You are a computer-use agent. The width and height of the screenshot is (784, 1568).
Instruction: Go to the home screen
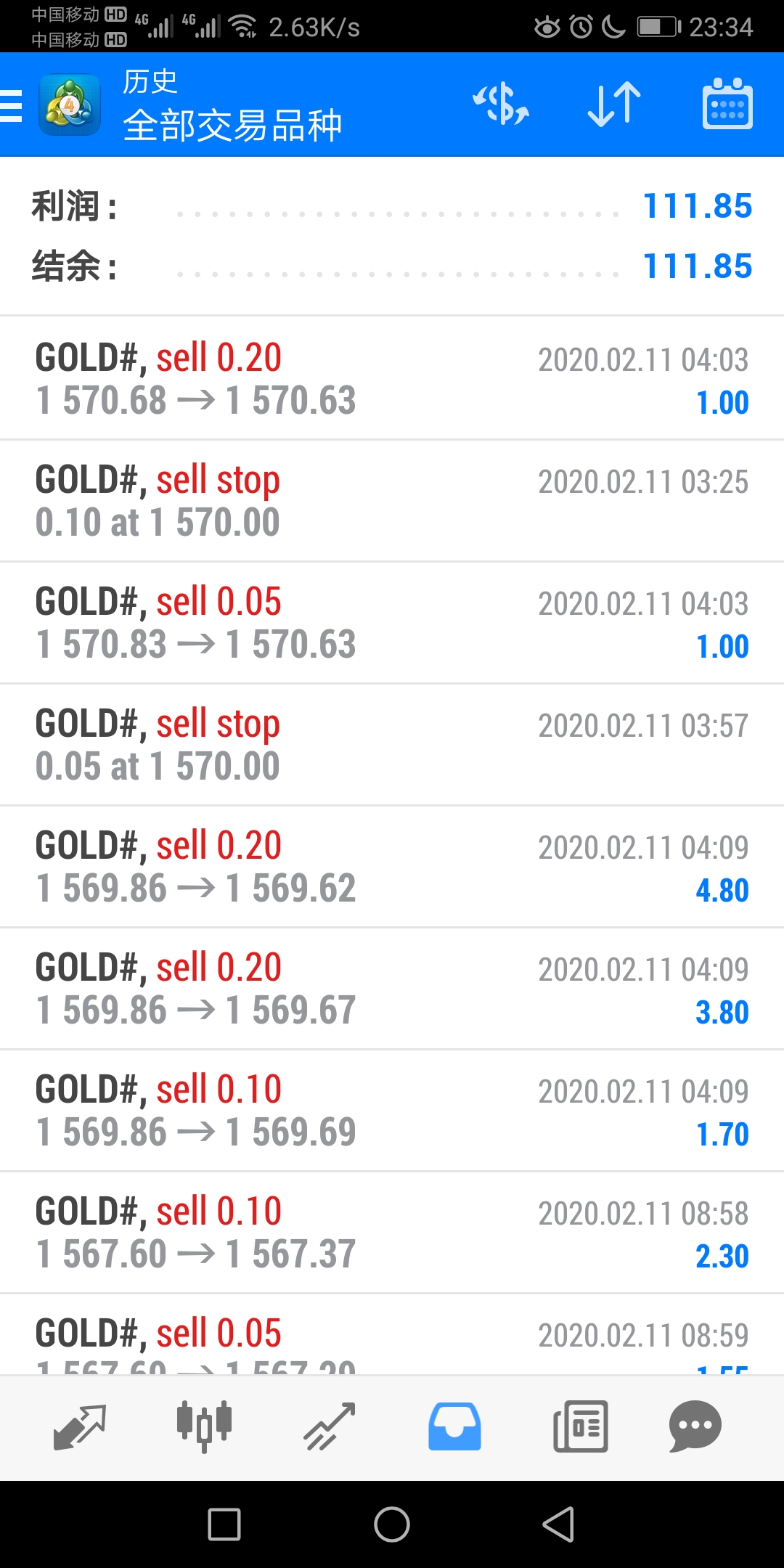[x=392, y=1524]
